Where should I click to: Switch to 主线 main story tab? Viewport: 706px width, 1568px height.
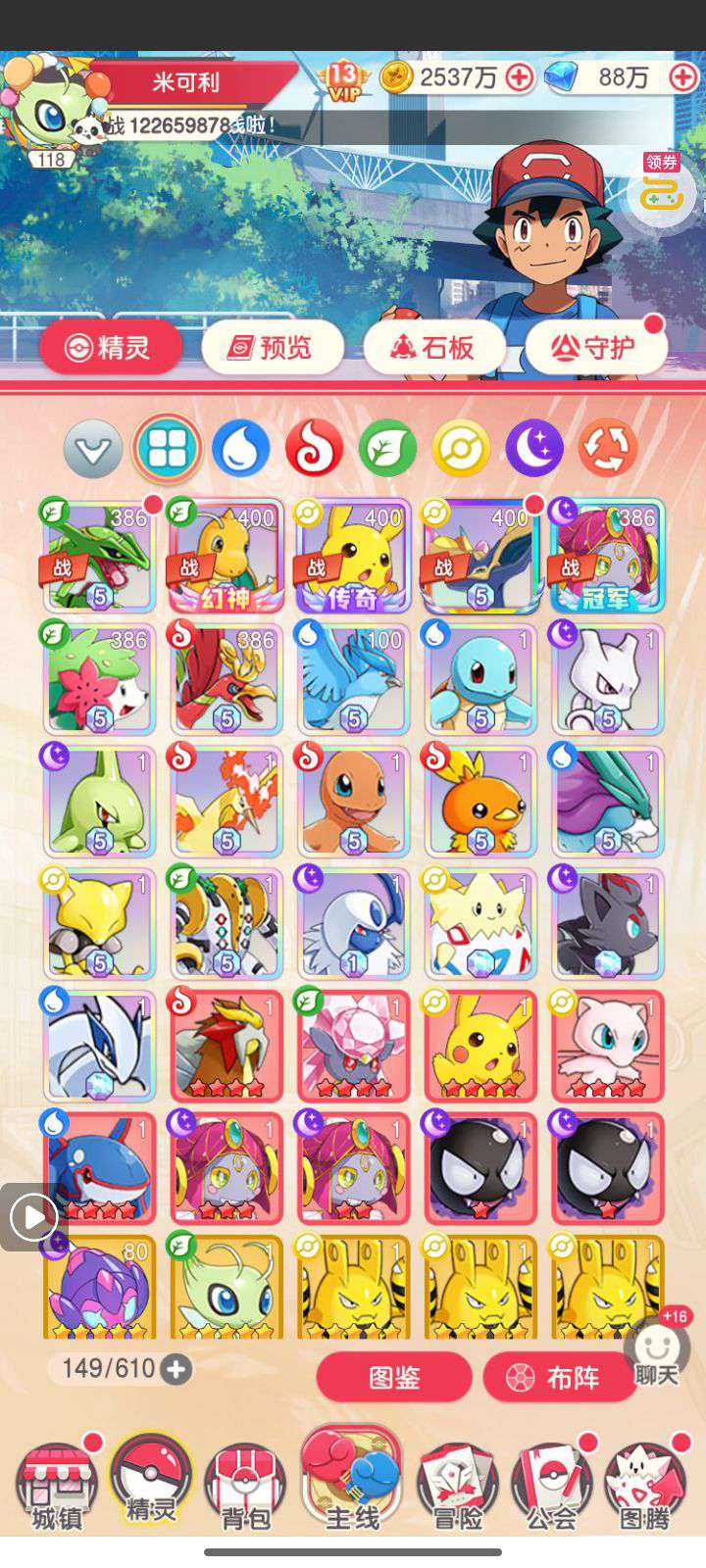352,1480
